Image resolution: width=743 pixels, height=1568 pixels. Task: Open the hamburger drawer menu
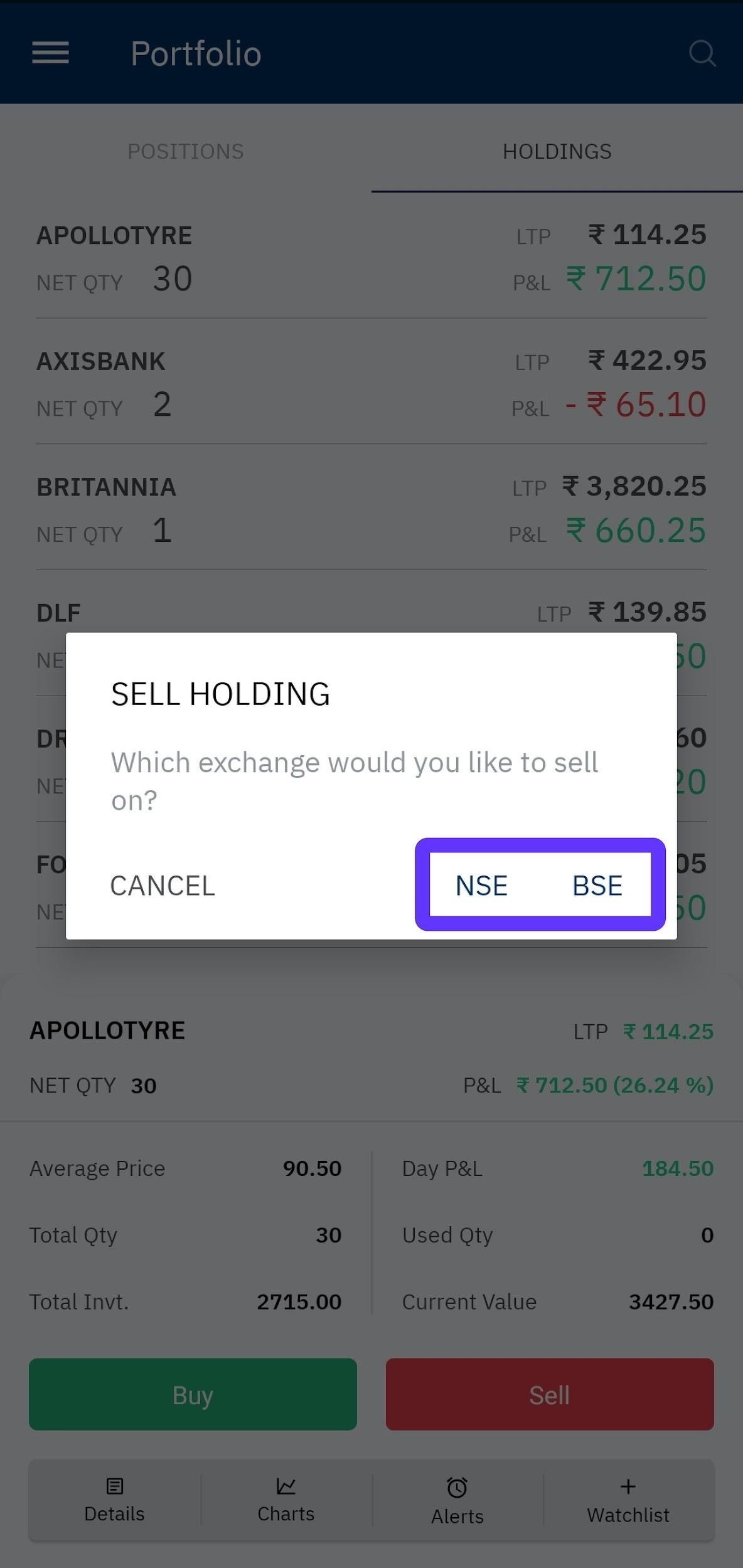point(51,53)
